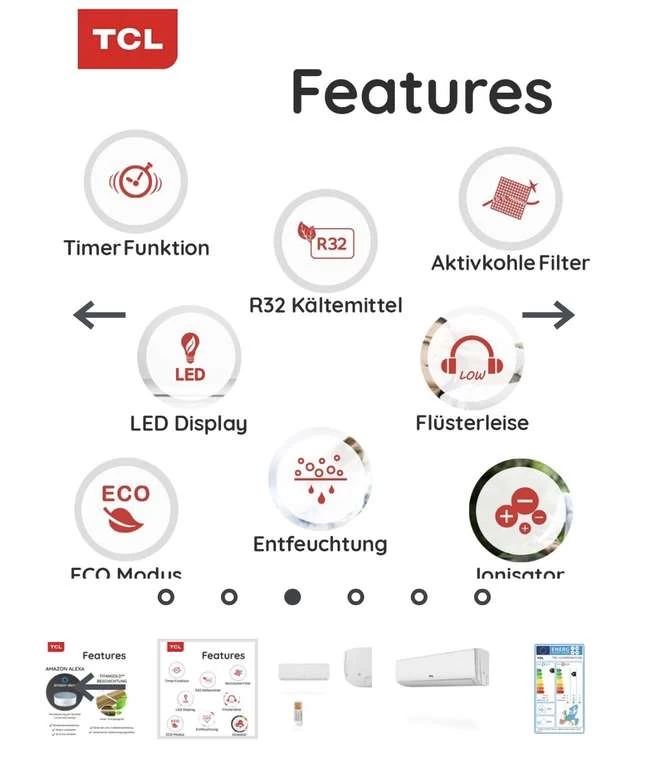Select the second page indicator dot
The width and height of the screenshot is (649, 768).
pos(229,597)
